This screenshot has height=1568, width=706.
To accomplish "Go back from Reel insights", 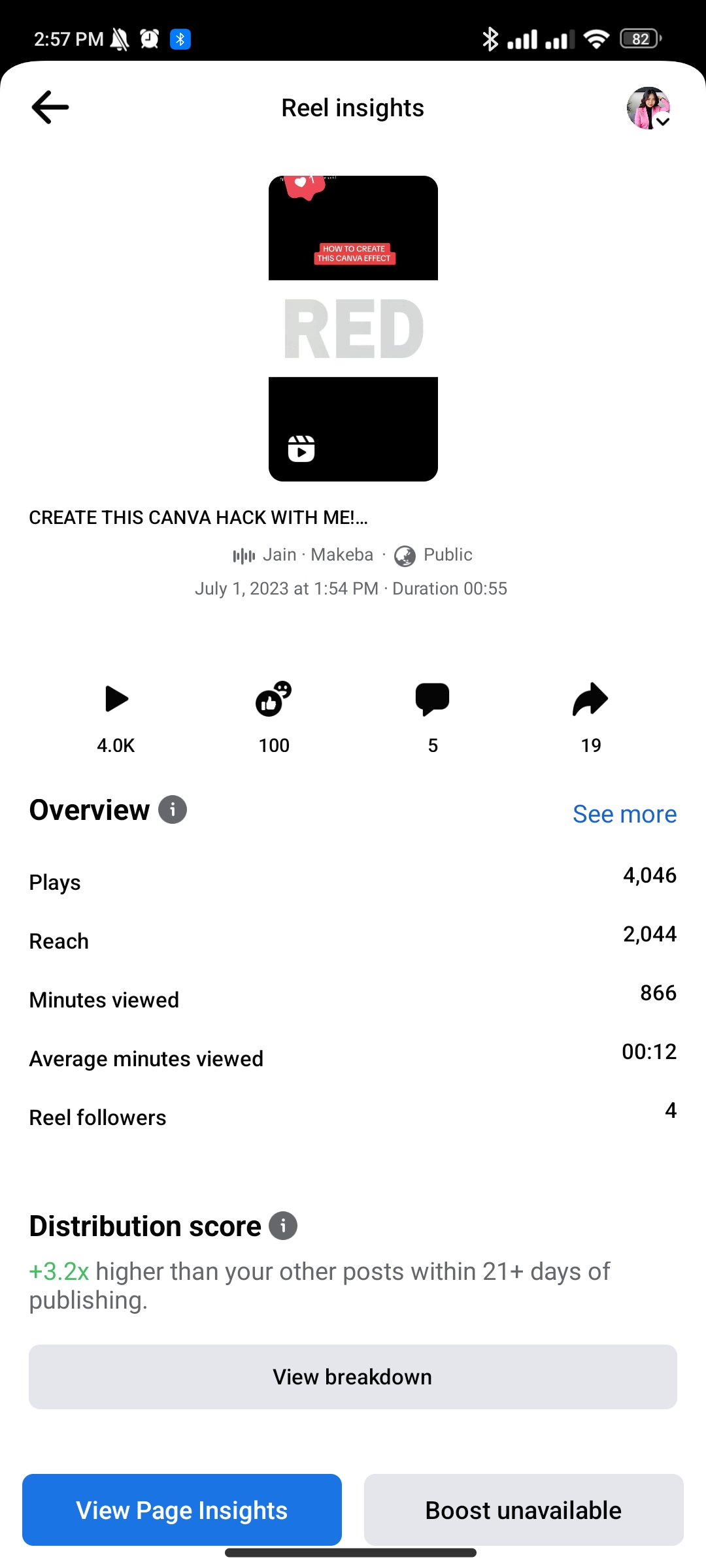I will tap(50, 108).
